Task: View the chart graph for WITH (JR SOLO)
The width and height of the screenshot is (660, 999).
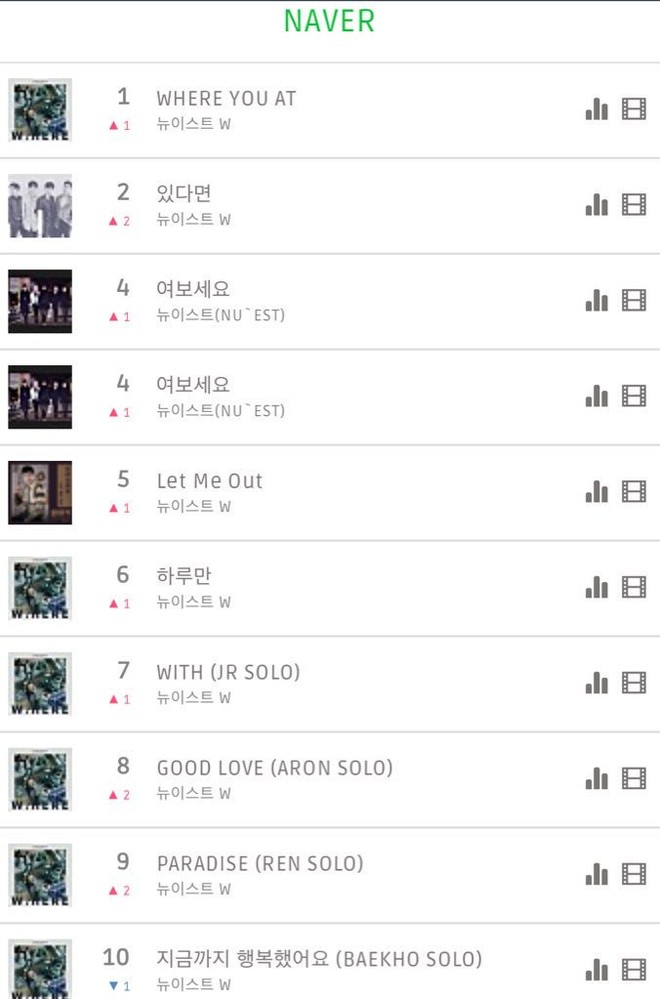Action: pos(597,682)
